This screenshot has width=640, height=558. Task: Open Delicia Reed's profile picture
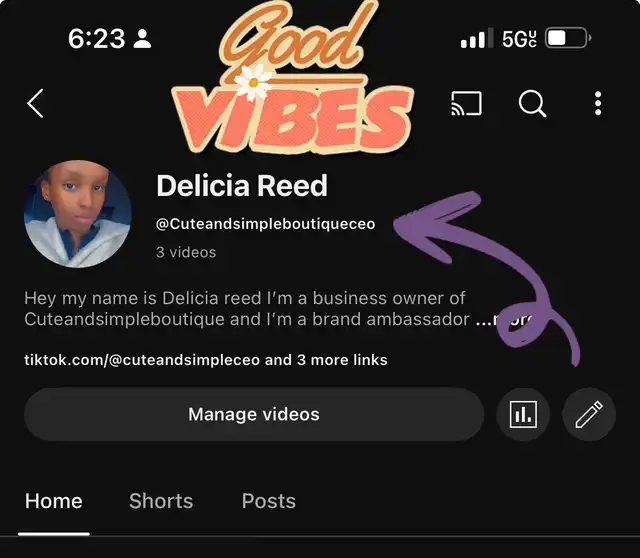(x=78, y=213)
